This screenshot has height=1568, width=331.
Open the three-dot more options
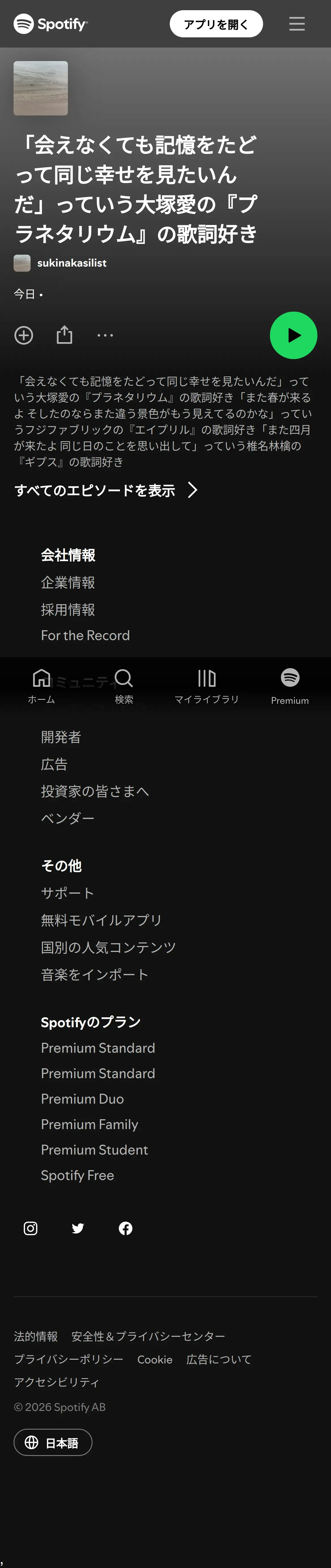coord(105,335)
